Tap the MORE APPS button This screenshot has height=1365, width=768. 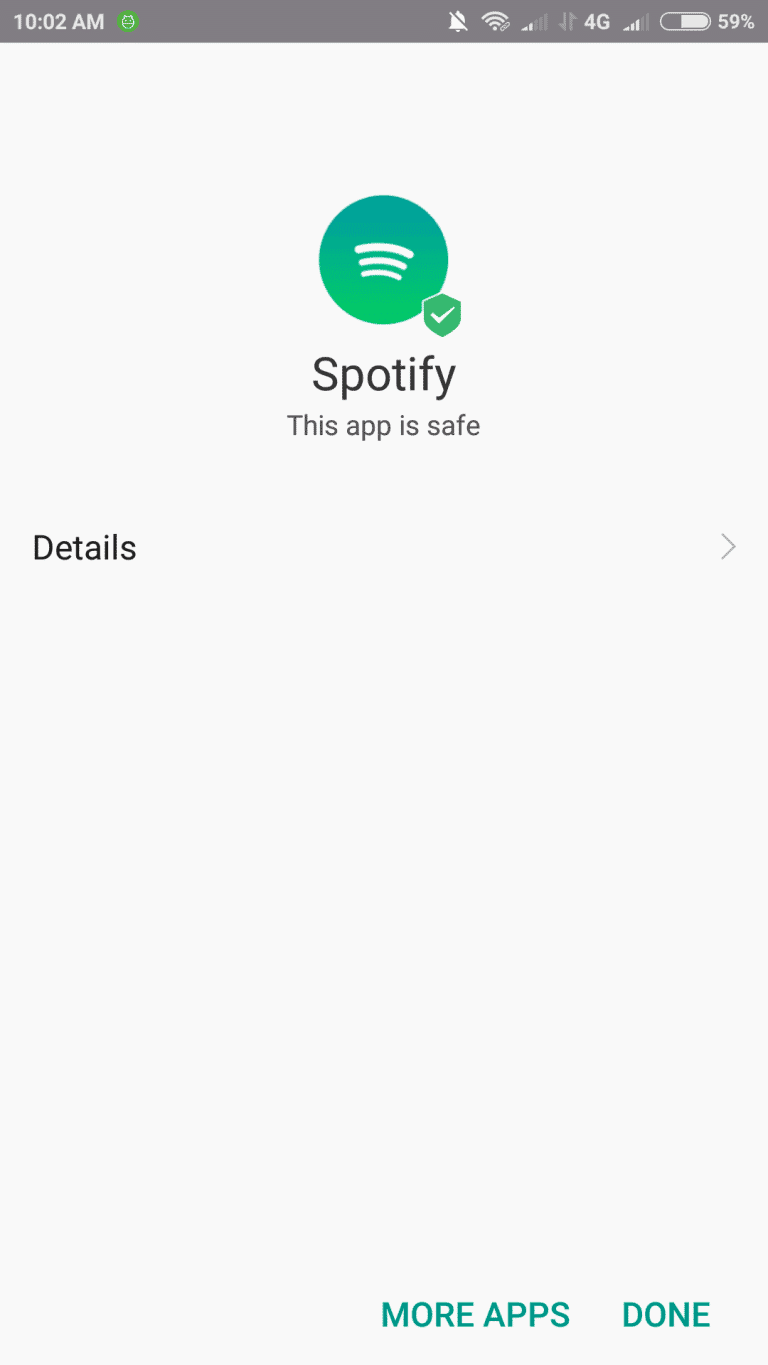pyautogui.click(x=475, y=1314)
